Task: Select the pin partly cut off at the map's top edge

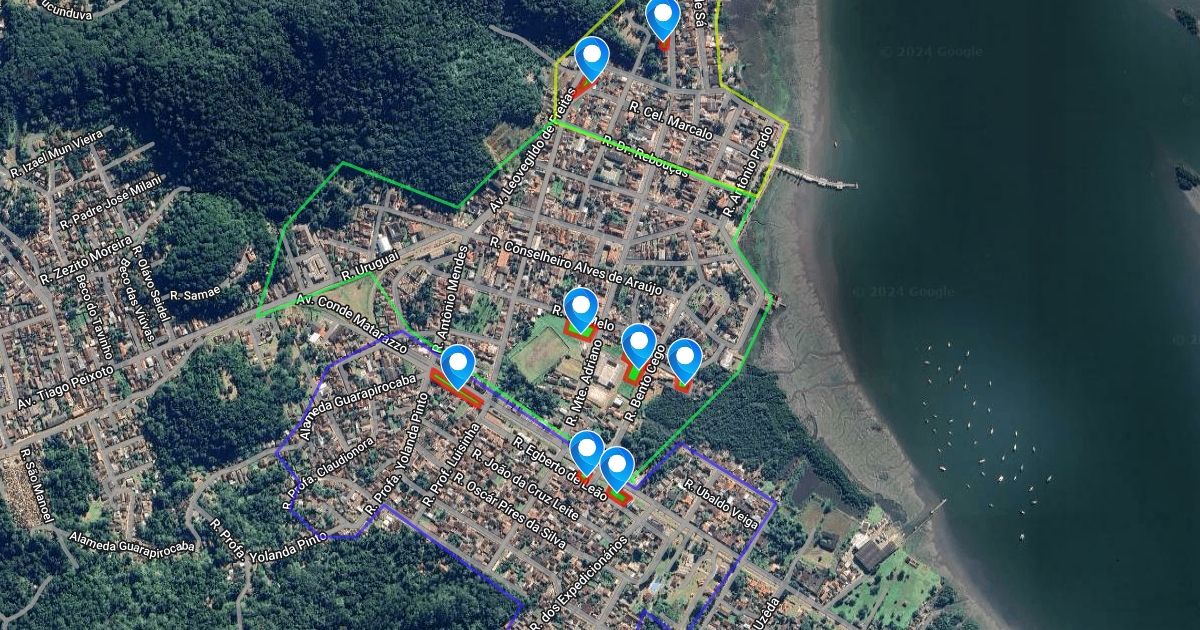Action: 662,17
